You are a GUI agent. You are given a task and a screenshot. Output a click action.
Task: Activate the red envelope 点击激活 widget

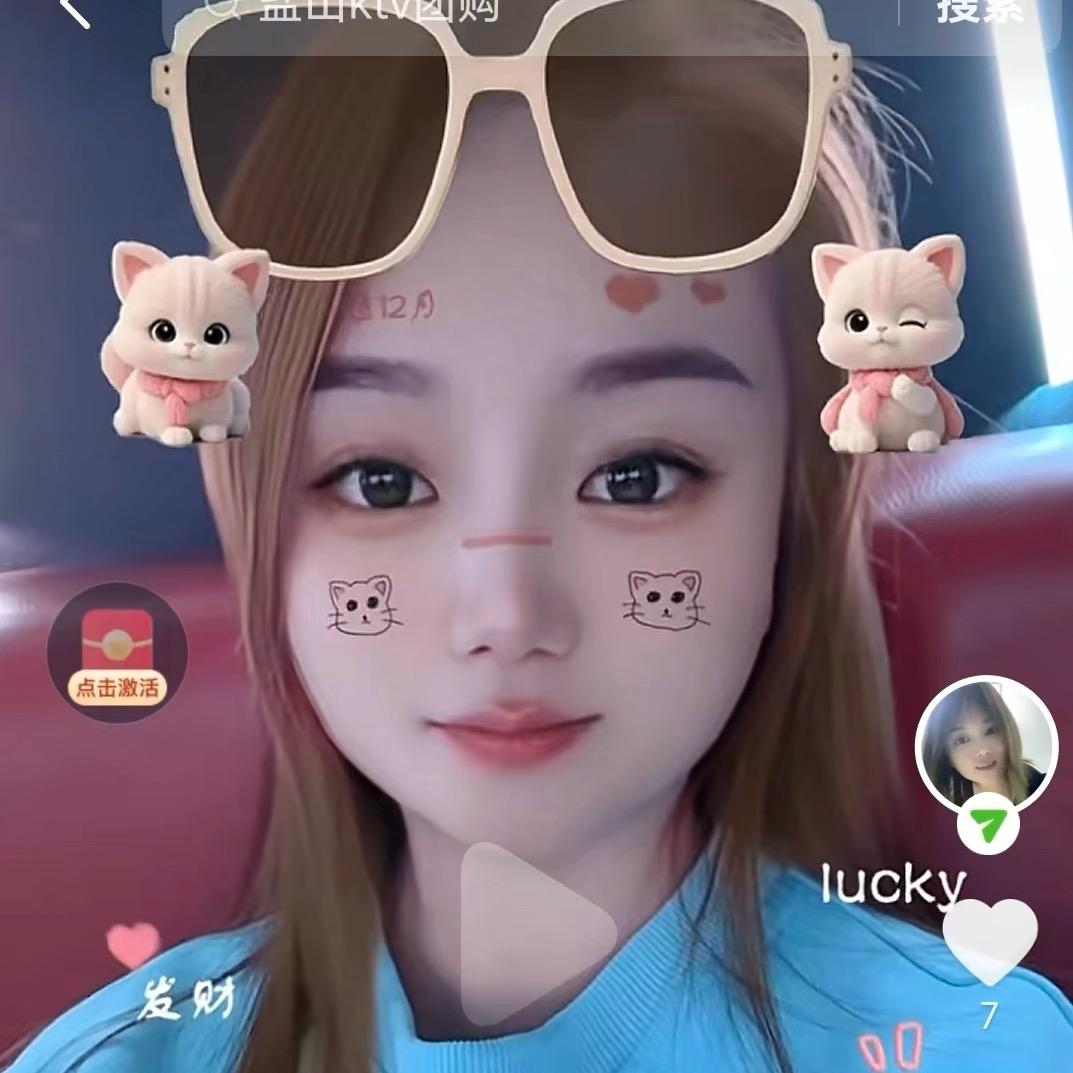[117, 653]
